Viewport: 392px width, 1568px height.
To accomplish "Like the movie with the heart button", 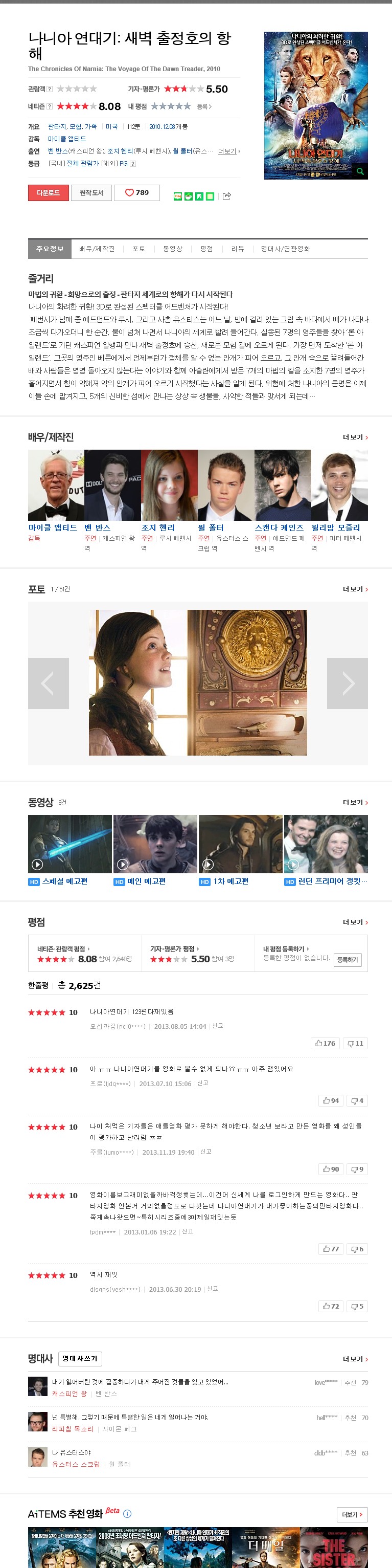I will pyautogui.click(x=137, y=193).
